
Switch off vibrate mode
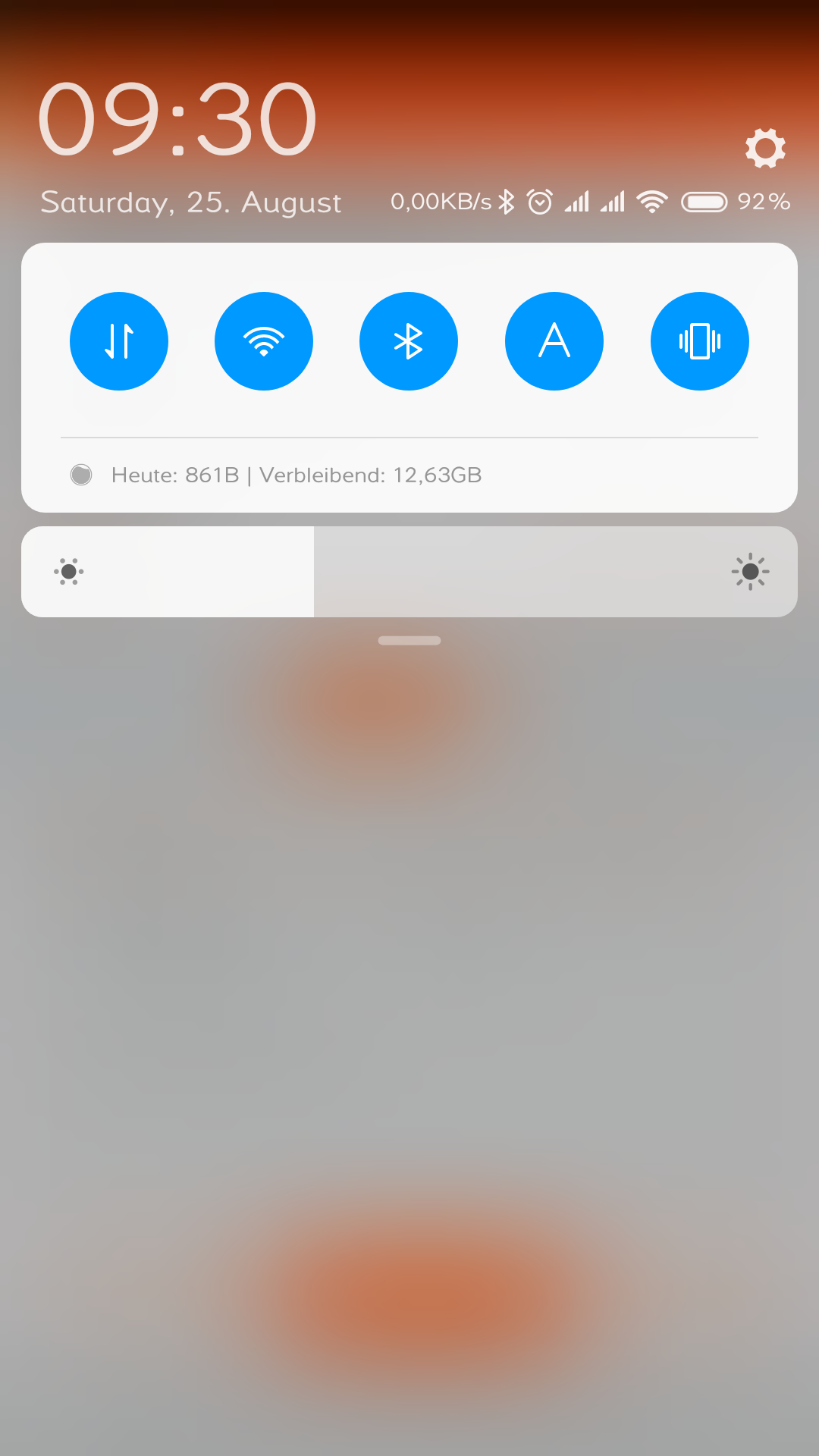tap(699, 341)
